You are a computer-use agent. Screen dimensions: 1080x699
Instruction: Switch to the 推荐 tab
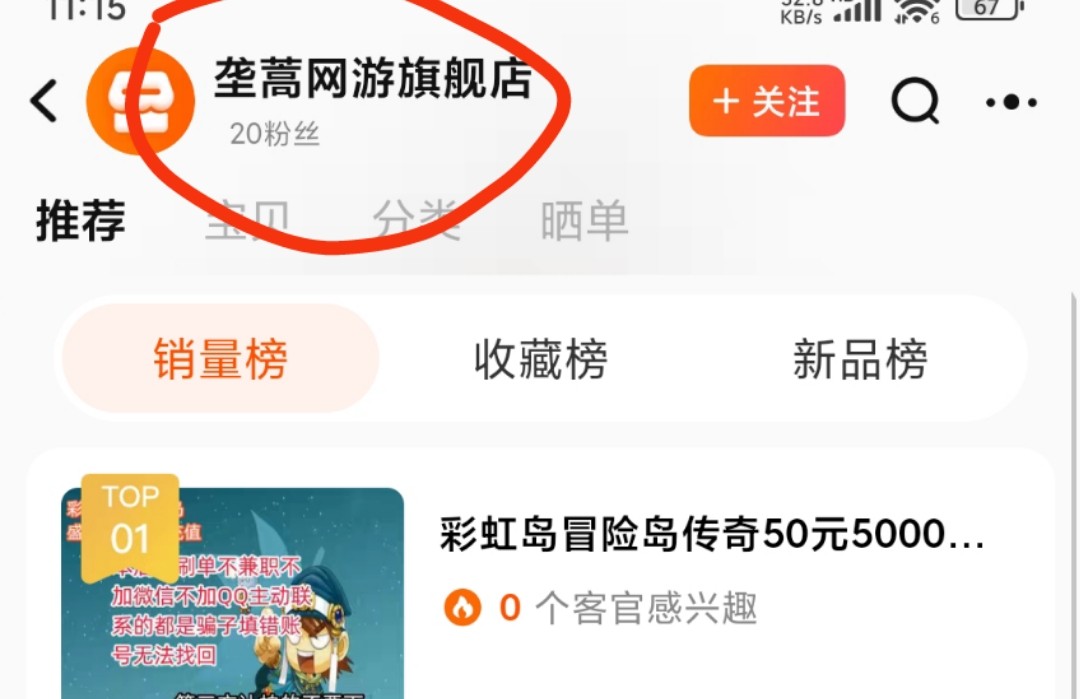(x=81, y=221)
